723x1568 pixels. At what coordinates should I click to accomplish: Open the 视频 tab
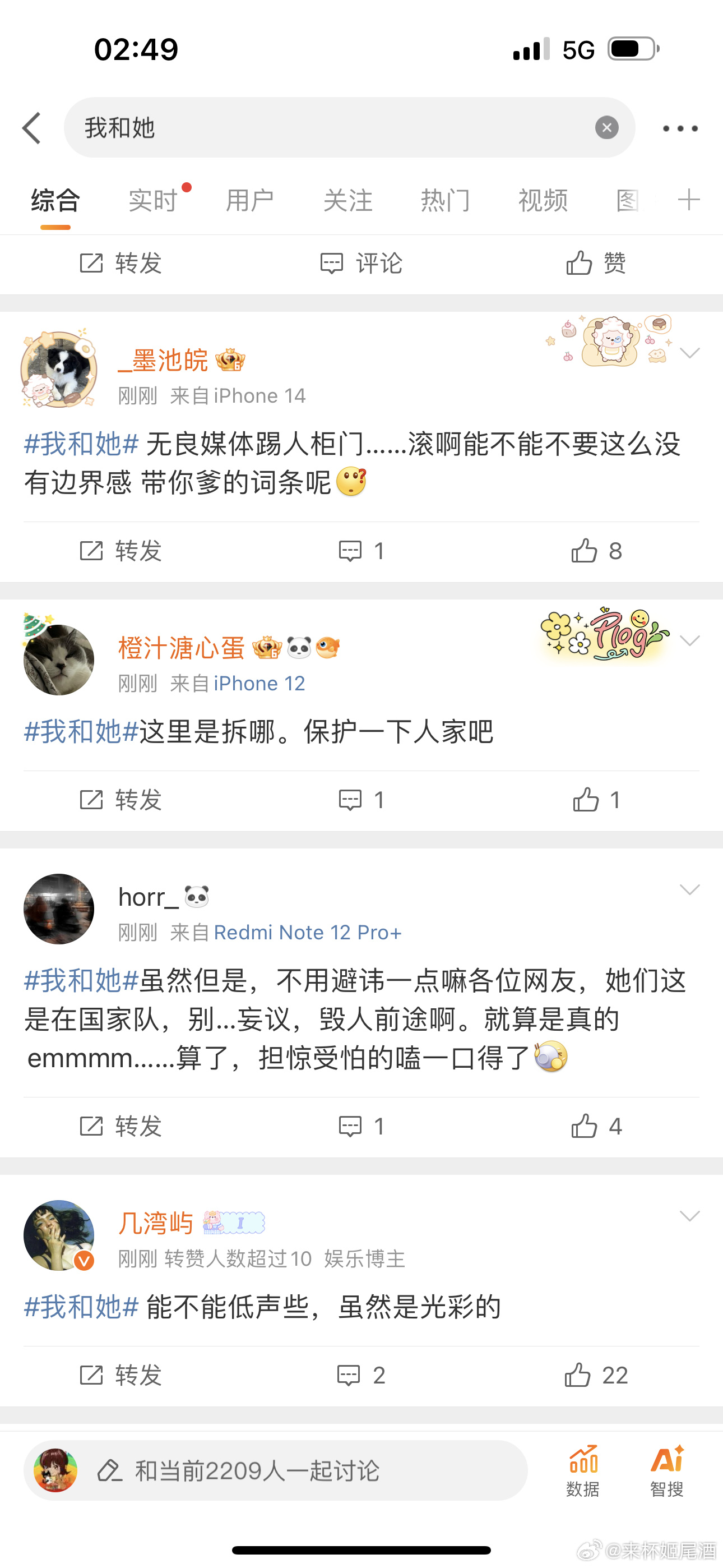pyautogui.click(x=543, y=200)
